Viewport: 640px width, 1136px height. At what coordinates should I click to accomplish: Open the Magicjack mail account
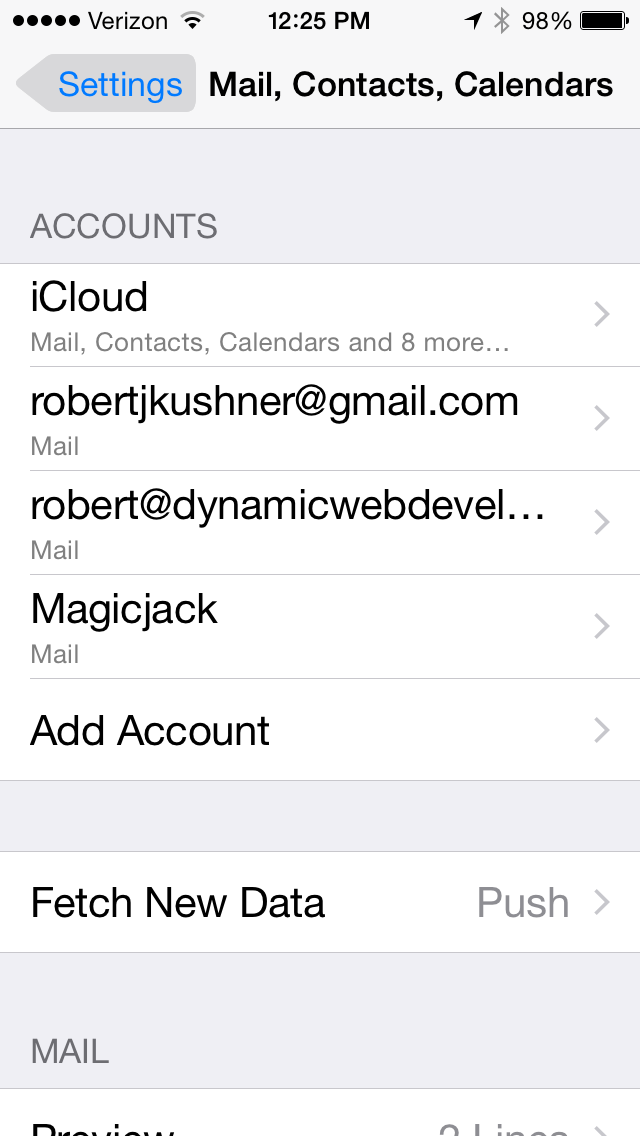click(x=320, y=627)
